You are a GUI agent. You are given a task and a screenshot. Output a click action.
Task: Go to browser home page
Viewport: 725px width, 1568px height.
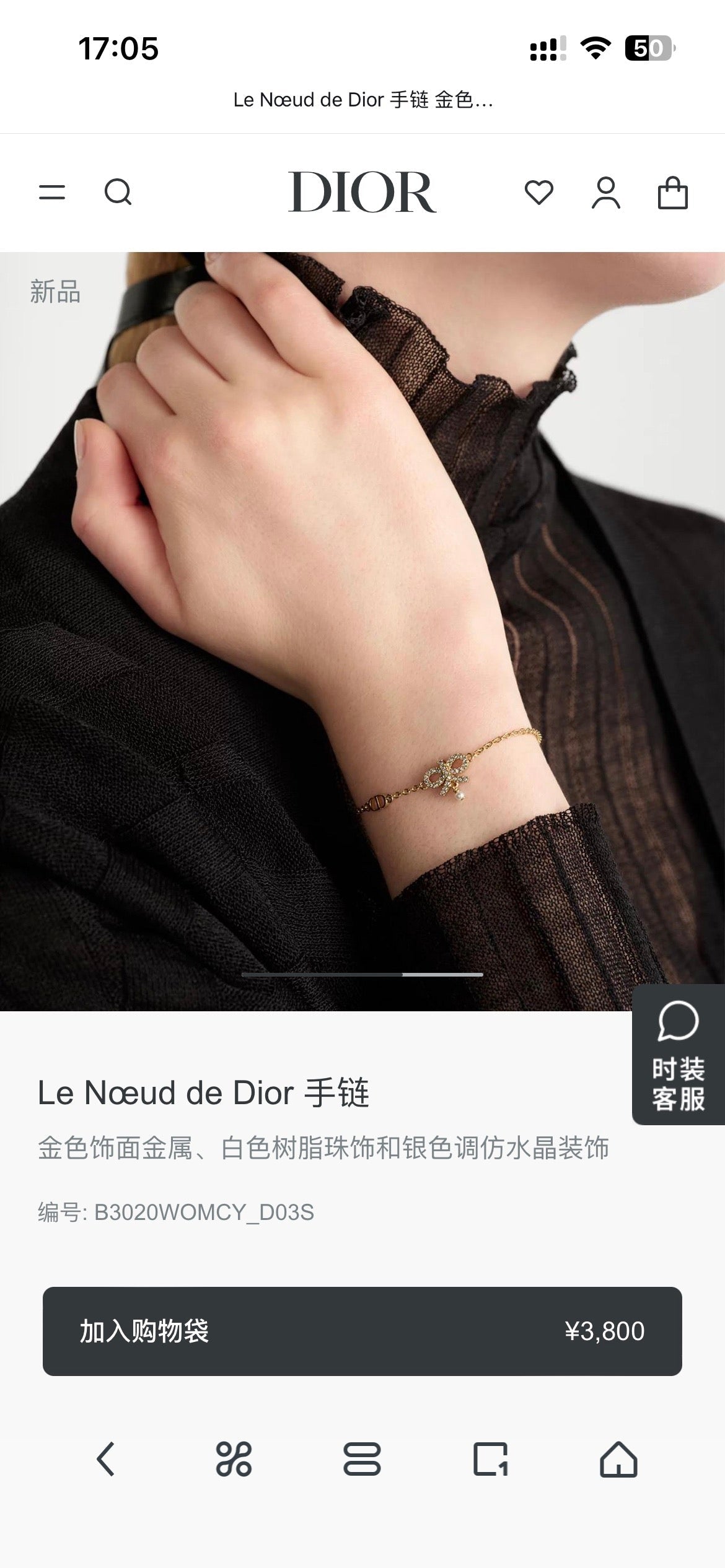tap(618, 1459)
